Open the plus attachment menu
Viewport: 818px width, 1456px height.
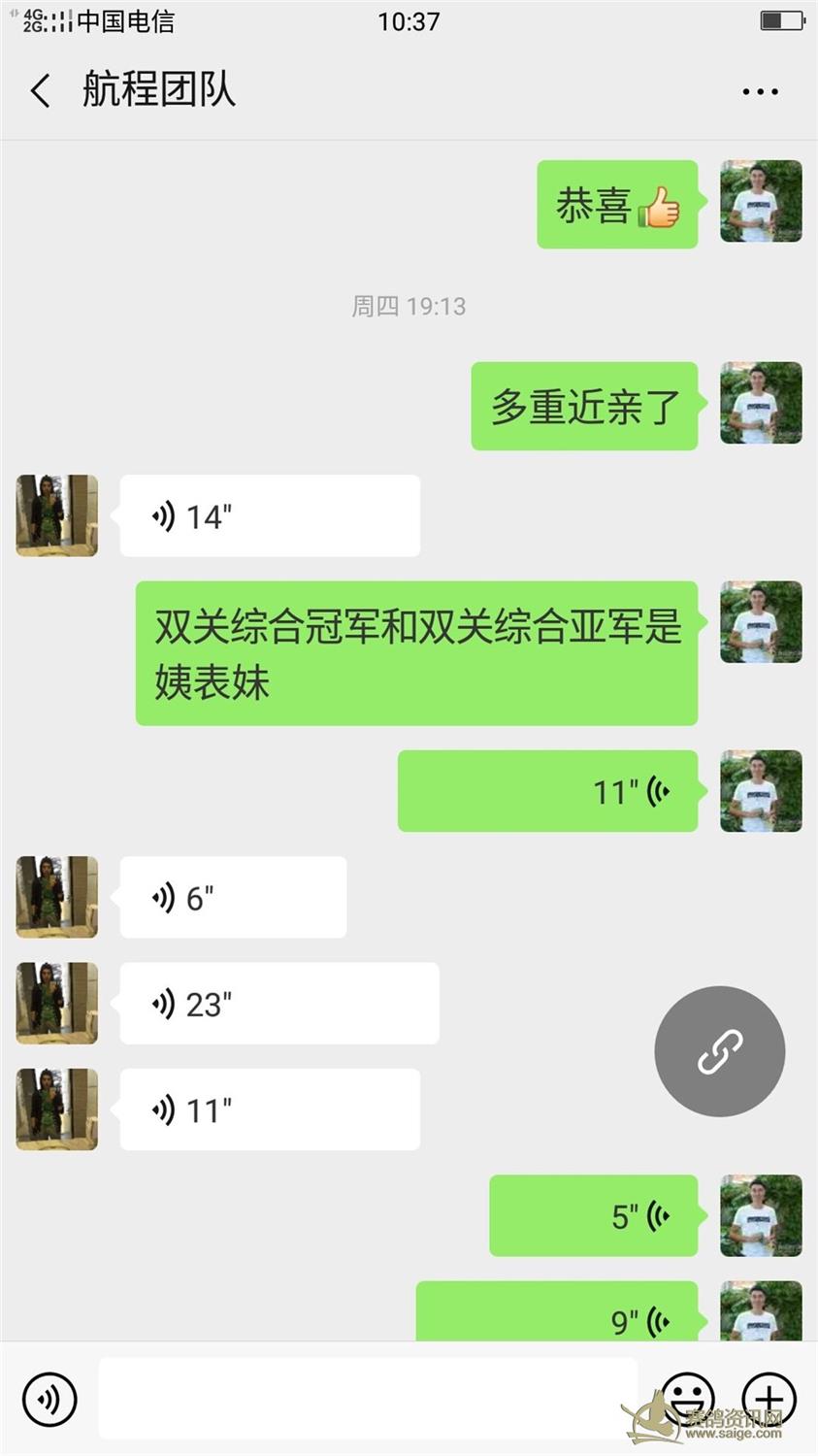point(769,1399)
